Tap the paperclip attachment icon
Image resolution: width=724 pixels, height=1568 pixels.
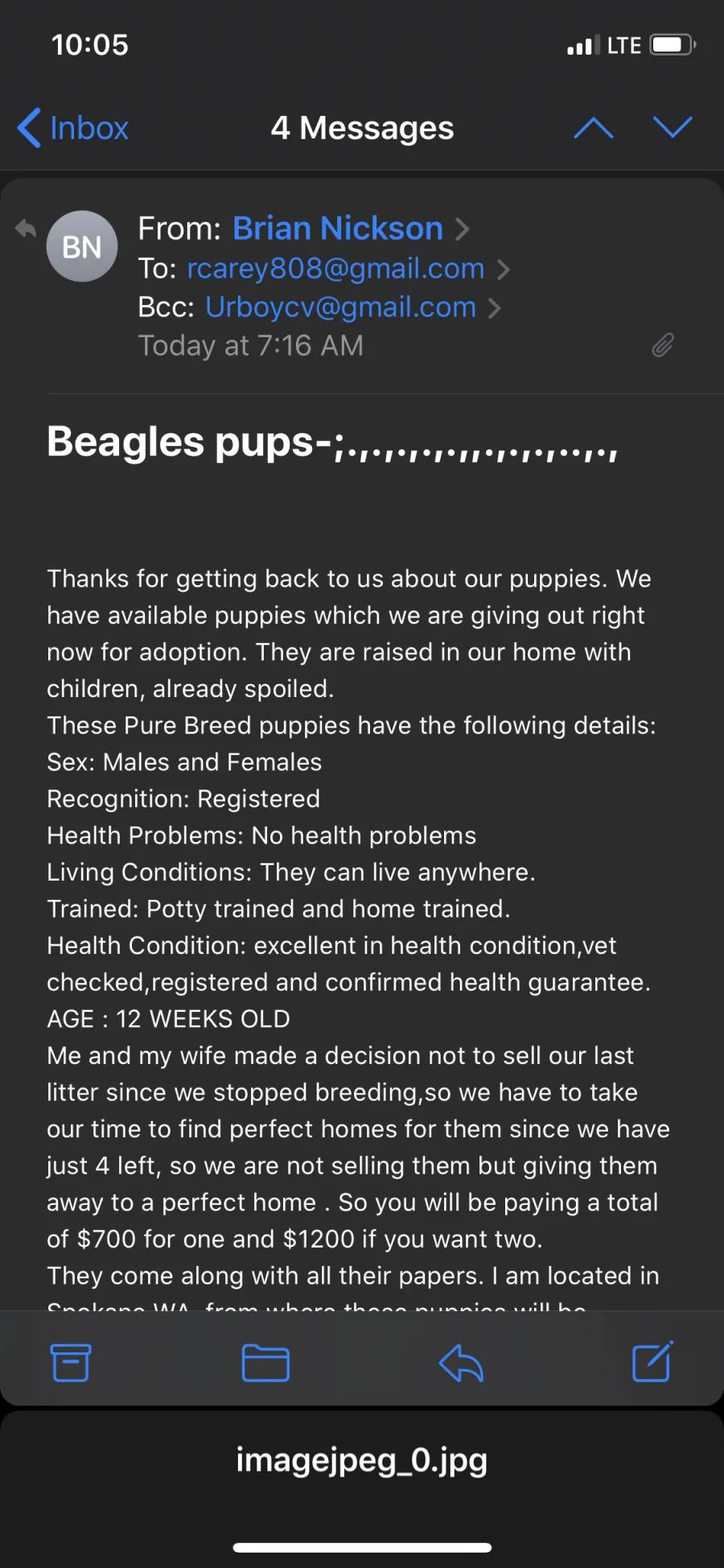662,345
